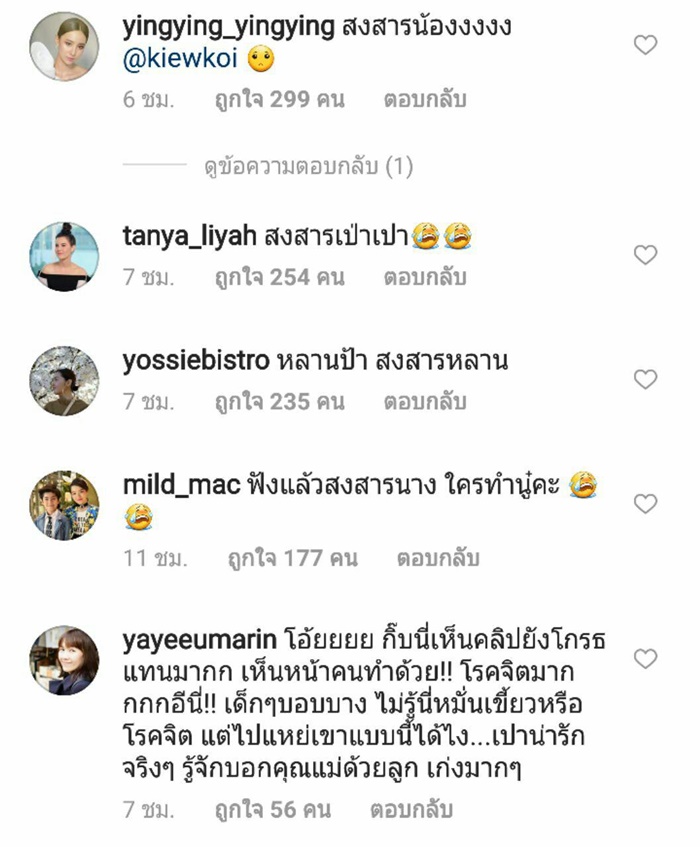The image size is (700, 847).
Task: Tap the heart on mild_mac's comment
Action: coord(646,504)
